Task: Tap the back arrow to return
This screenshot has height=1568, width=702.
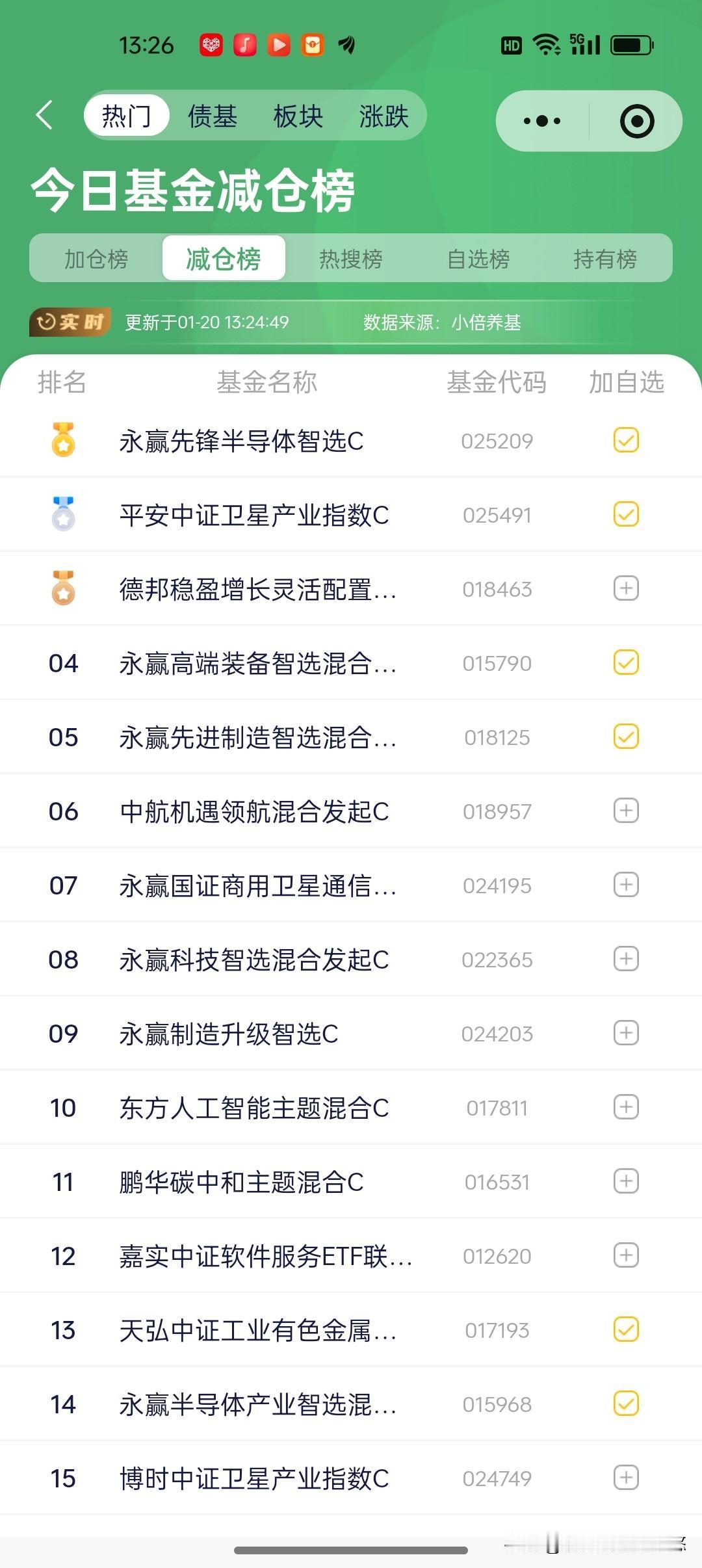Action: pos(44,114)
